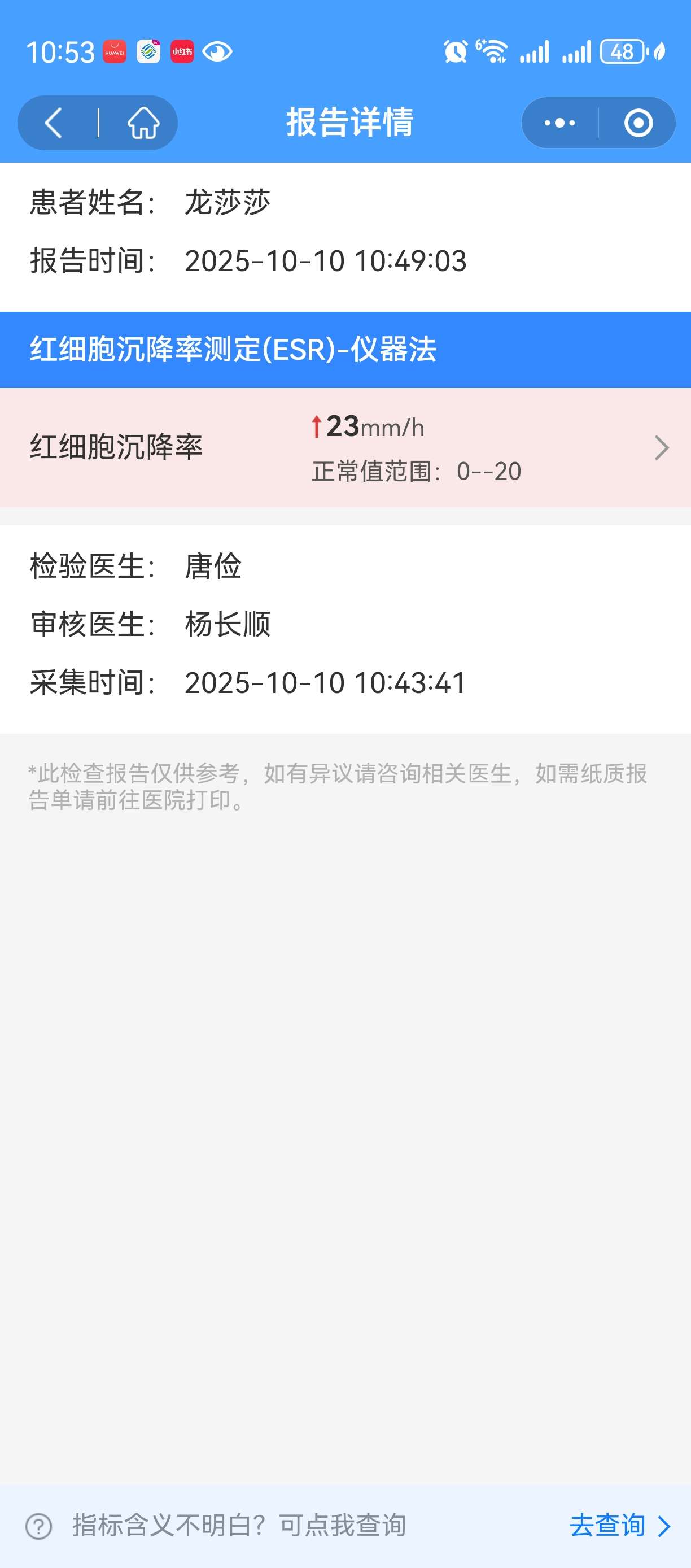The height and width of the screenshot is (1568, 691).
Task: Tap the battery level indicator showing 48
Action: [x=620, y=51]
